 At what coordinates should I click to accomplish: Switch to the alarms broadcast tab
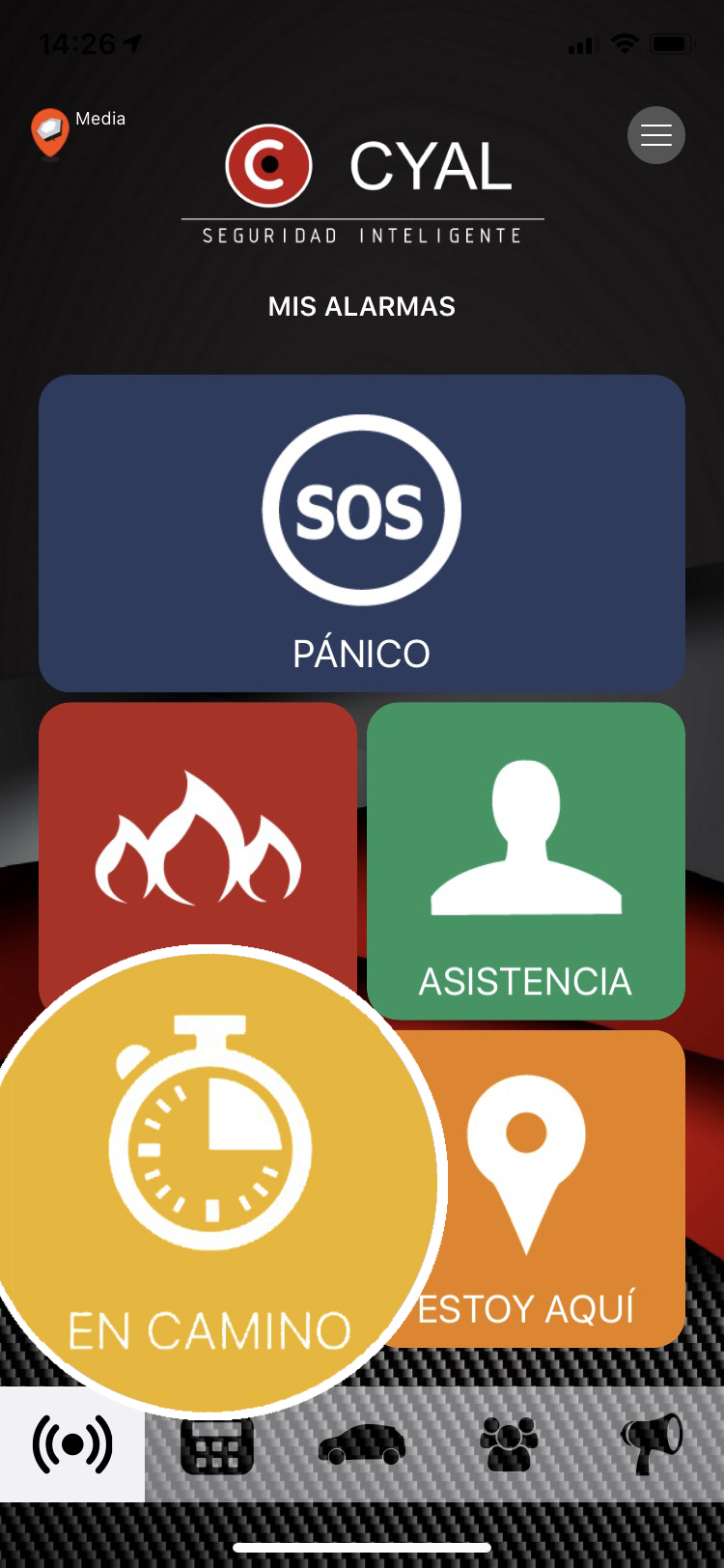pos(72,1444)
